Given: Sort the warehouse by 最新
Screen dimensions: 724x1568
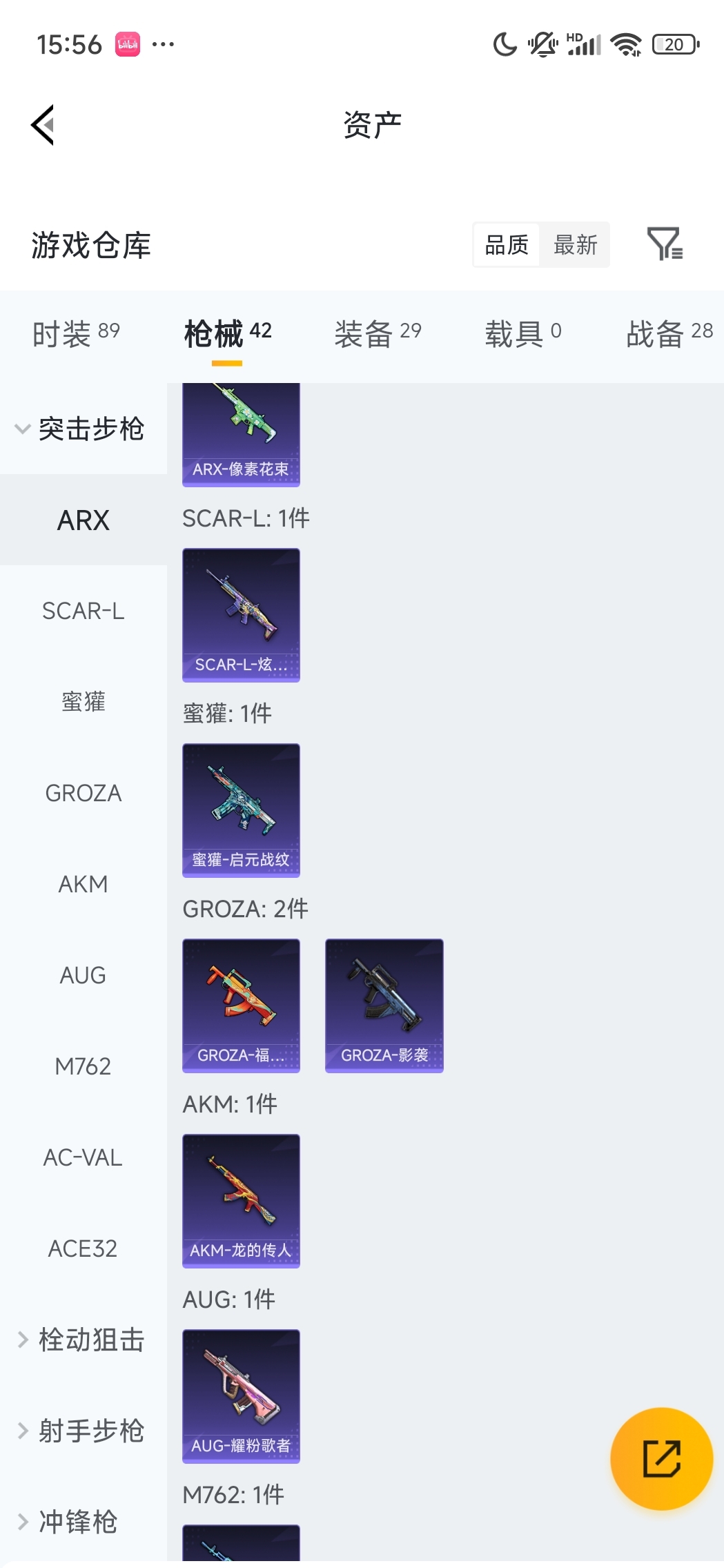Looking at the screenshot, I should pyautogui.click(x=575, y=245).
